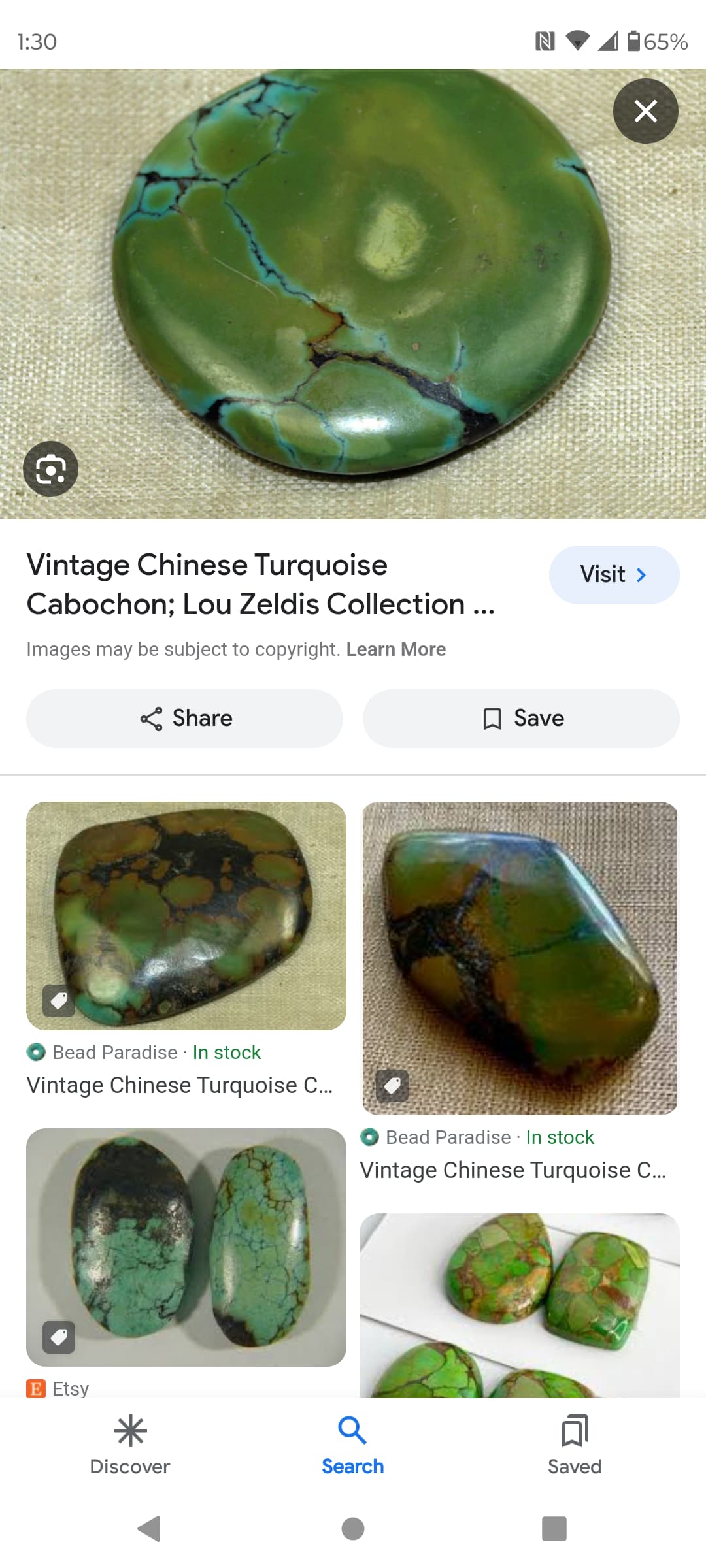
Task: Open Google Lens on the image
Action: (x=50, y=468)
